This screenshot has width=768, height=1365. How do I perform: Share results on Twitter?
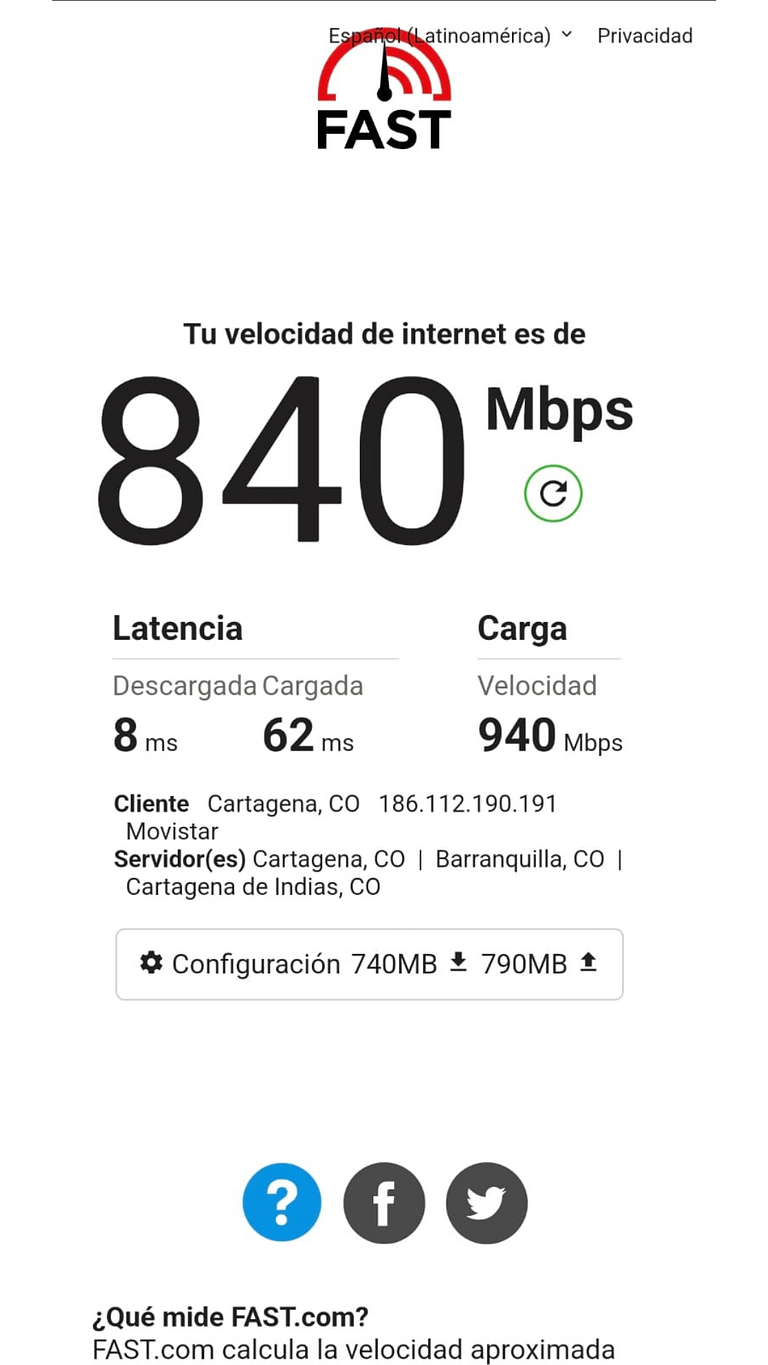point(486,1202)
